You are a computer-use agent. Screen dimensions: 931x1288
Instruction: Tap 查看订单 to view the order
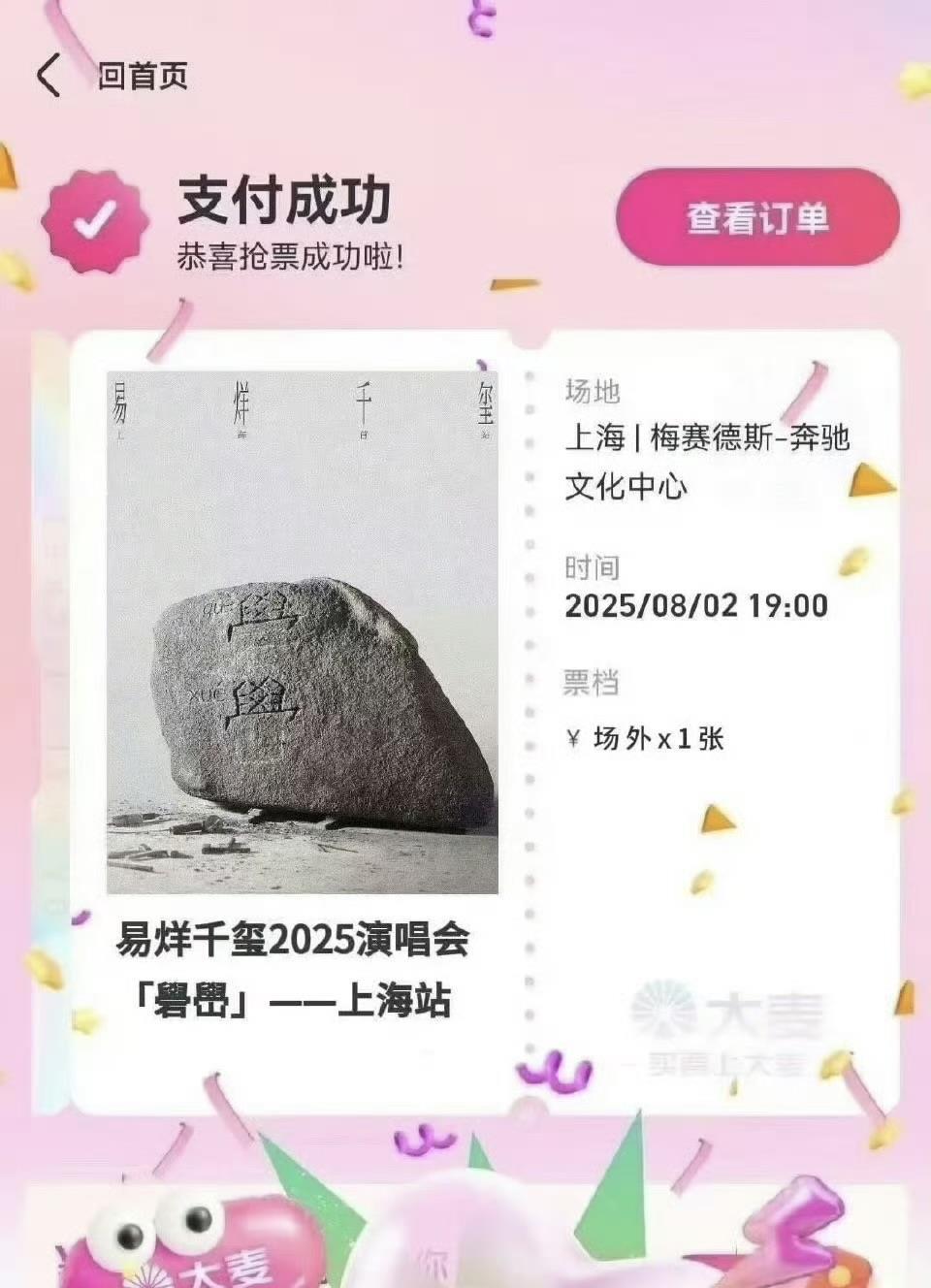pyautogui.click(x=757, y=217)
